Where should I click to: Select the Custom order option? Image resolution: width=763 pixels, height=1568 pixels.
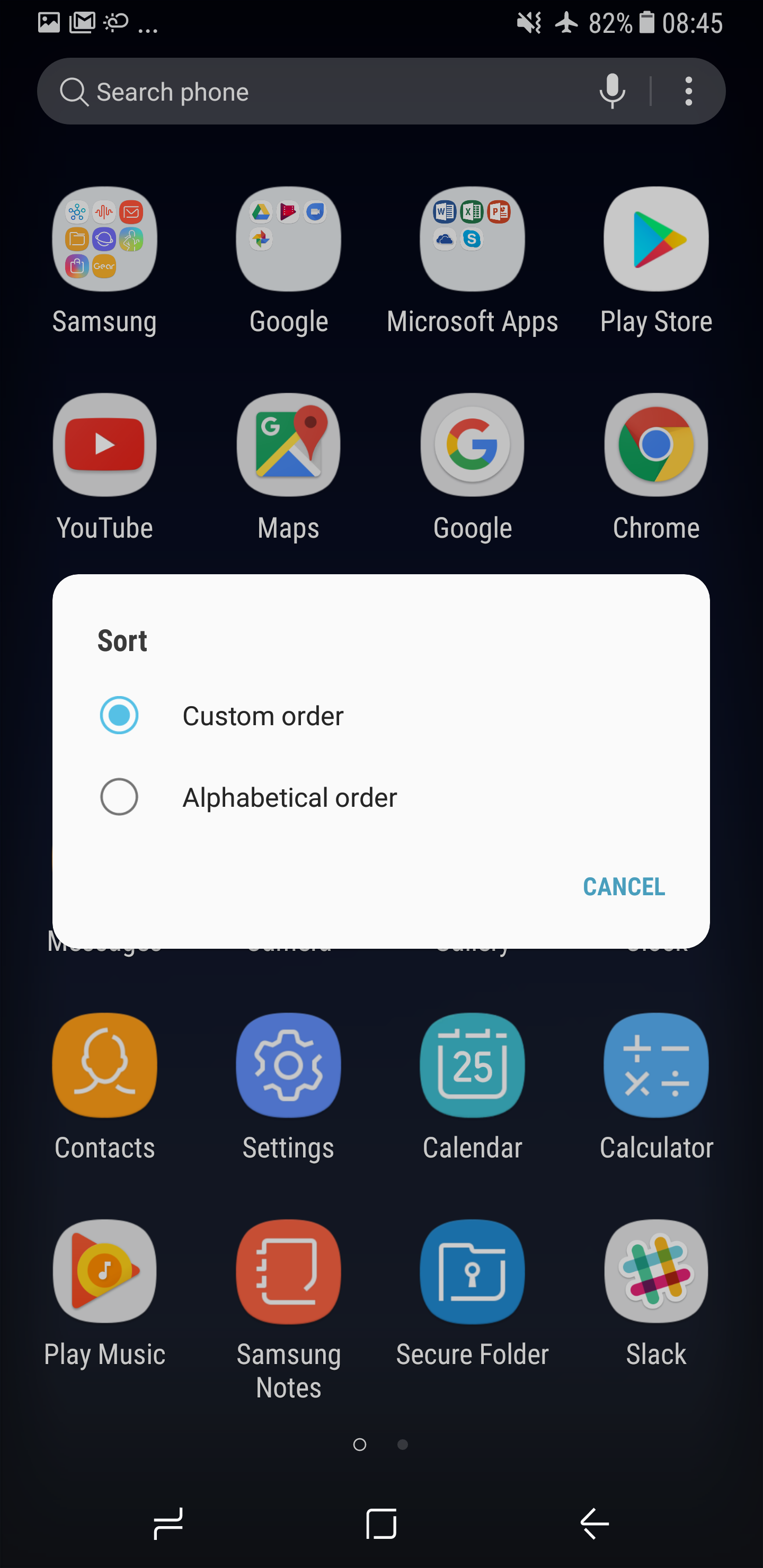click(119, 715)
